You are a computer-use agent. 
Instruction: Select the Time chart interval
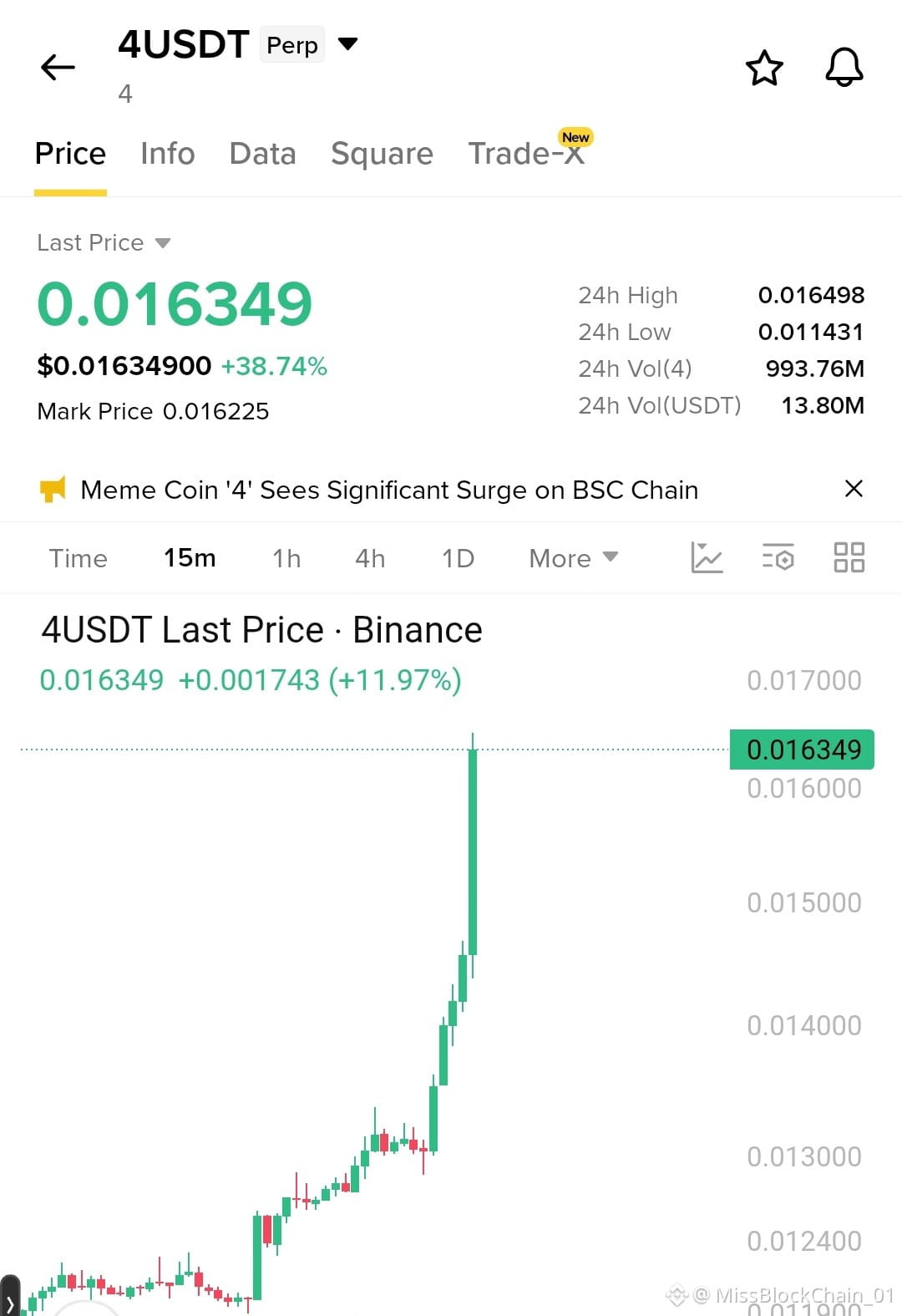tap(79, 558)
